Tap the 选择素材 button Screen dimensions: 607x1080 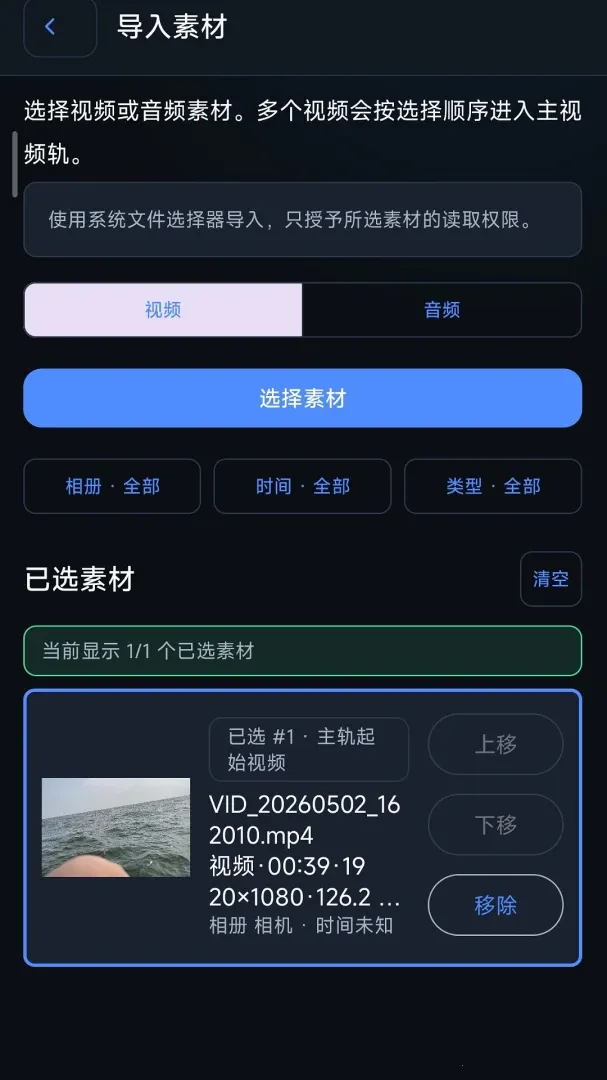click(302, 398)
